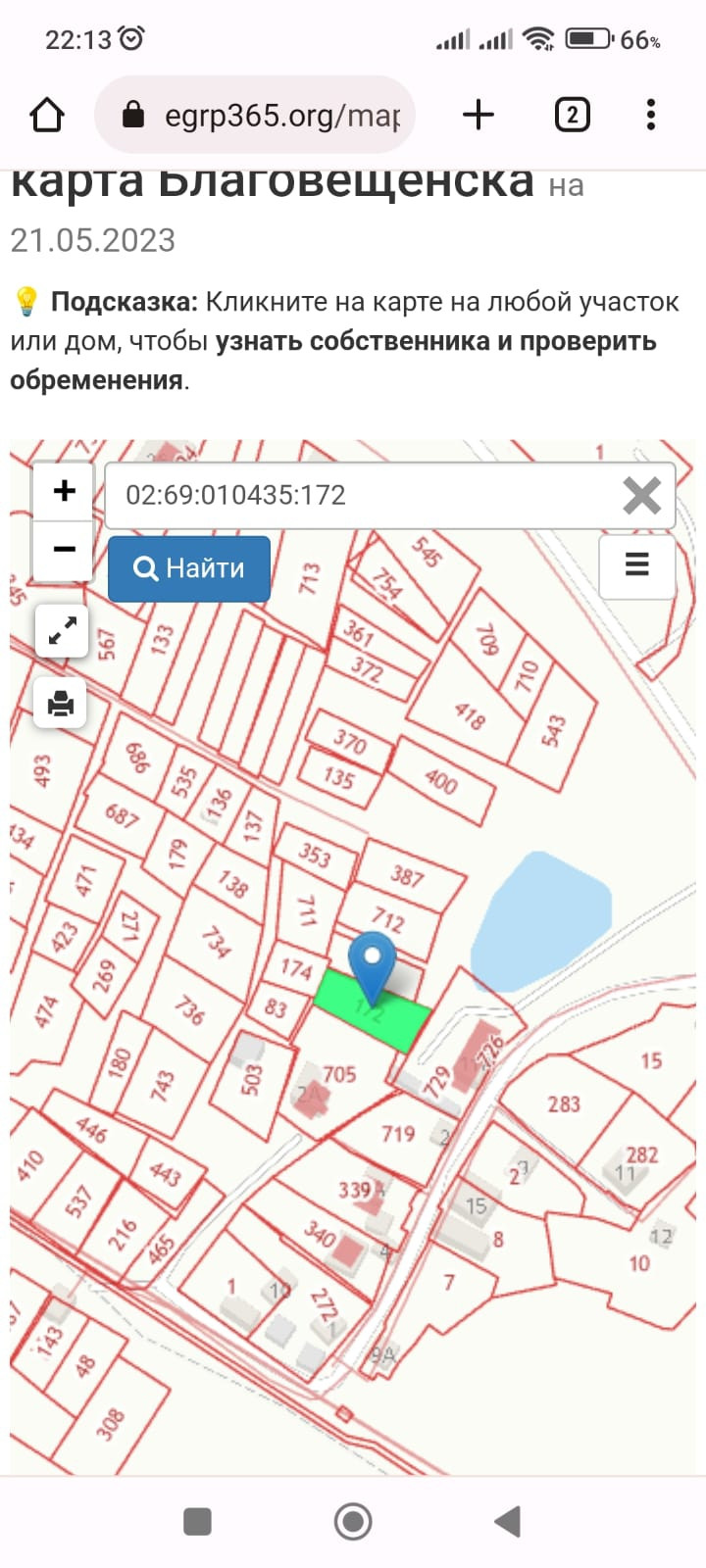Screen dimensions: 706x1568
Task: Open a new browser tab
Action: (x=479, y=116)
